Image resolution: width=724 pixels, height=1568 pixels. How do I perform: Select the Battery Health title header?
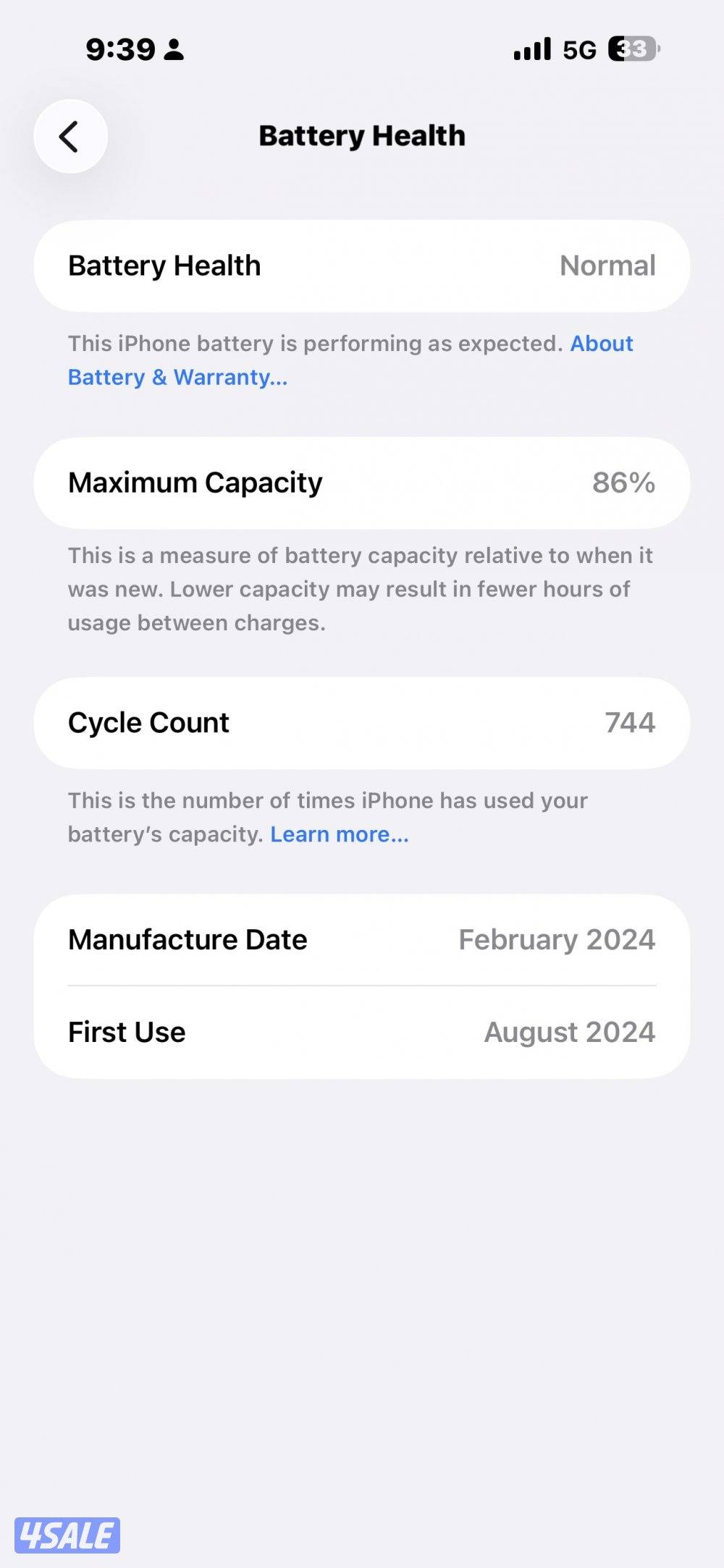click(362, 135)
